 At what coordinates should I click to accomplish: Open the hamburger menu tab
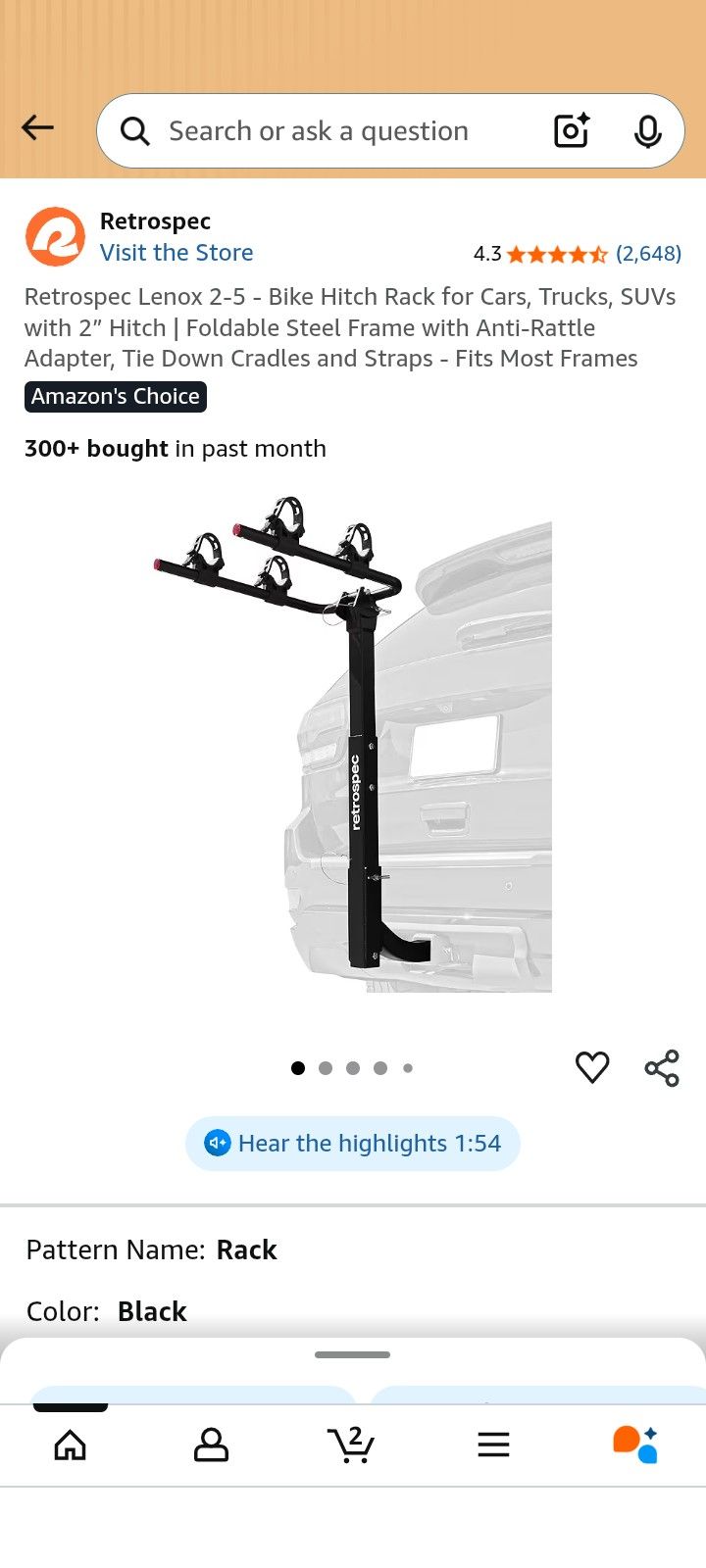point(493,1445)
